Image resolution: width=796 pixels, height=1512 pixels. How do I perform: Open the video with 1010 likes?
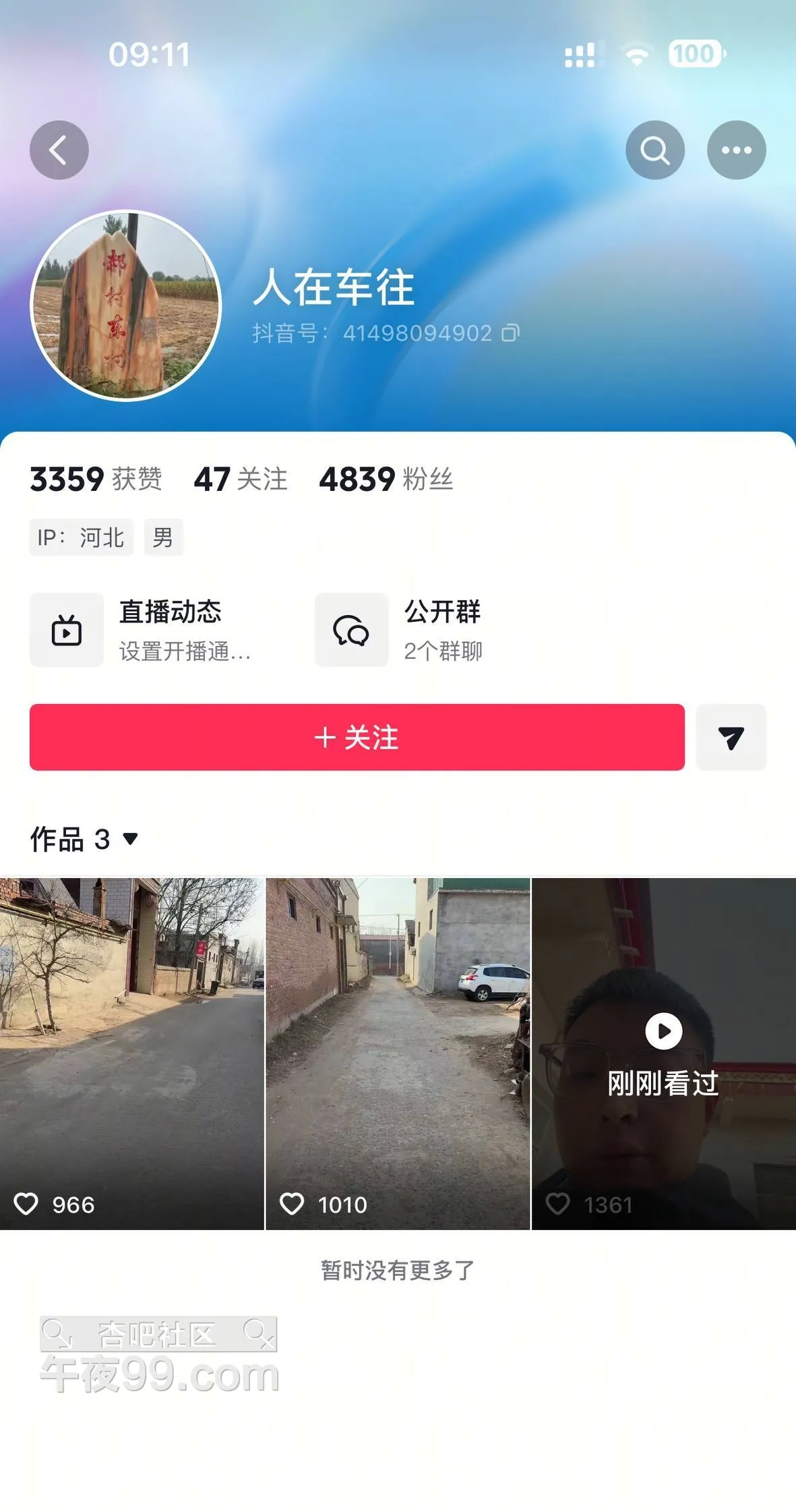click(x=398, y=1053)
